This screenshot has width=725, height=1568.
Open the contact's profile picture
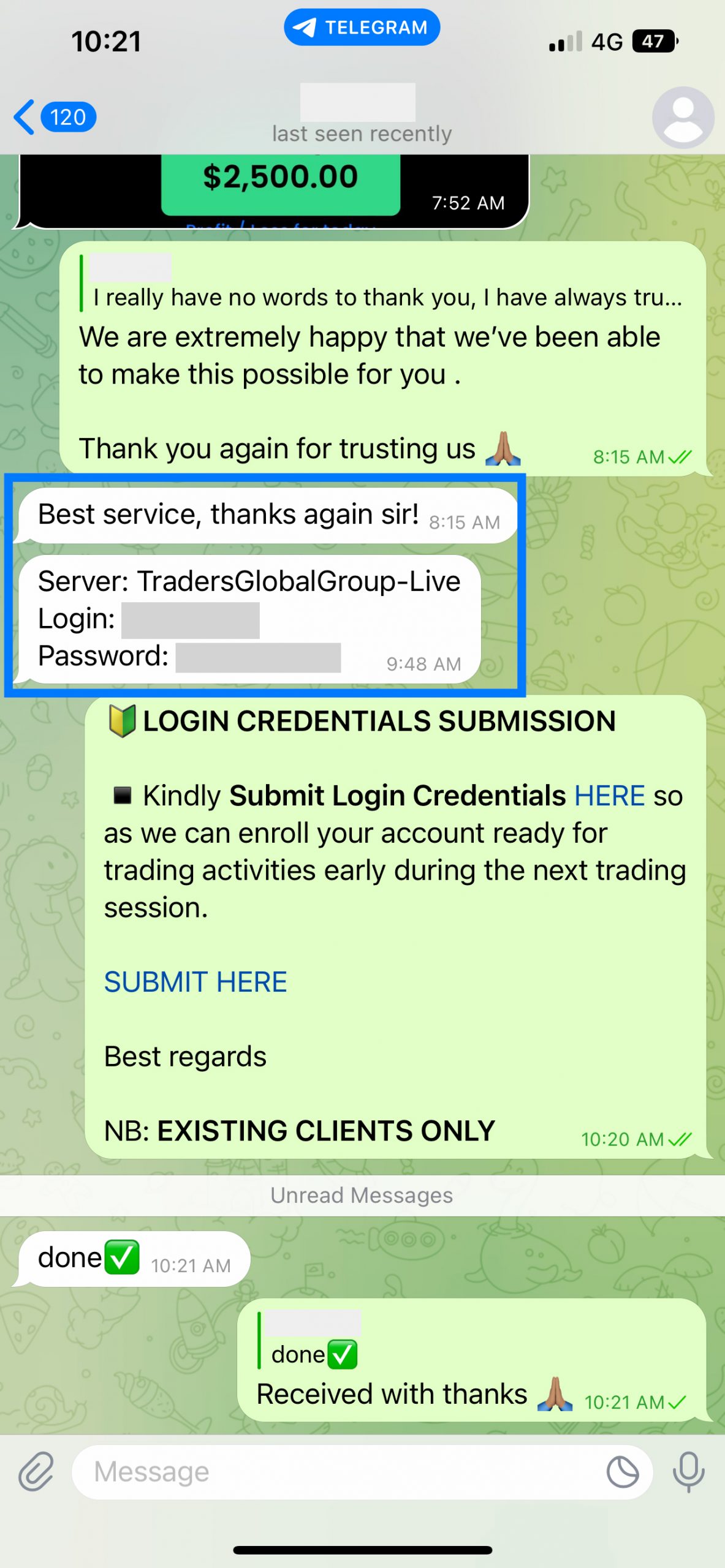tap(682, 117)
